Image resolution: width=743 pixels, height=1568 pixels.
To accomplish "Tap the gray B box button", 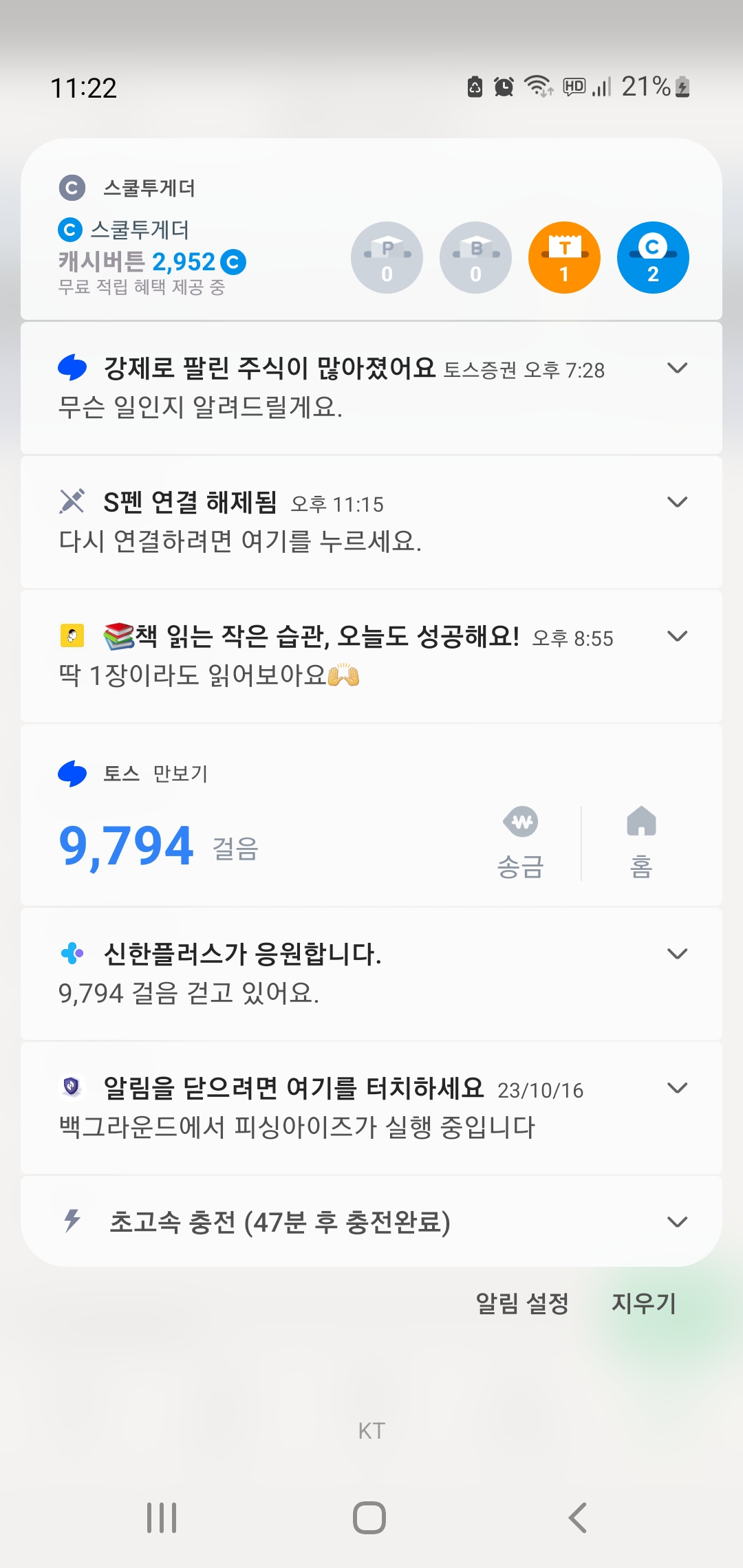I will (475, 258).
